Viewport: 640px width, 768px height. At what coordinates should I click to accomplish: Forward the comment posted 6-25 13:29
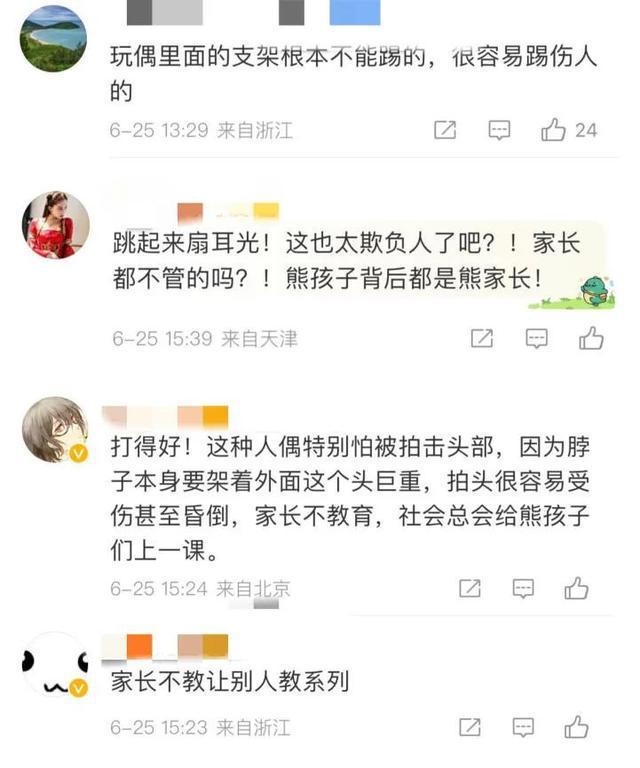[x=445, y=130]
